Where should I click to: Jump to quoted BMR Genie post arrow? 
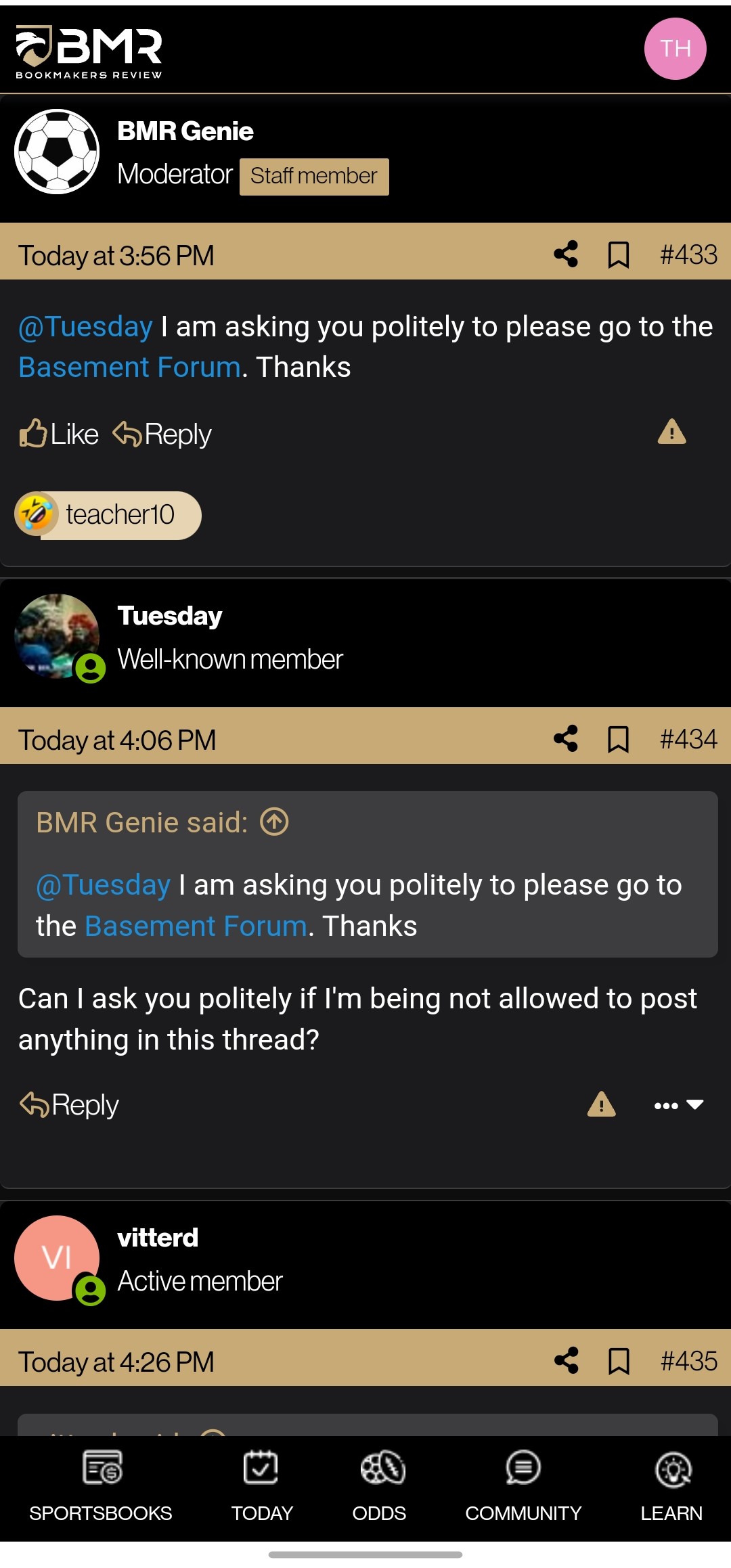[x=275, y=822]
